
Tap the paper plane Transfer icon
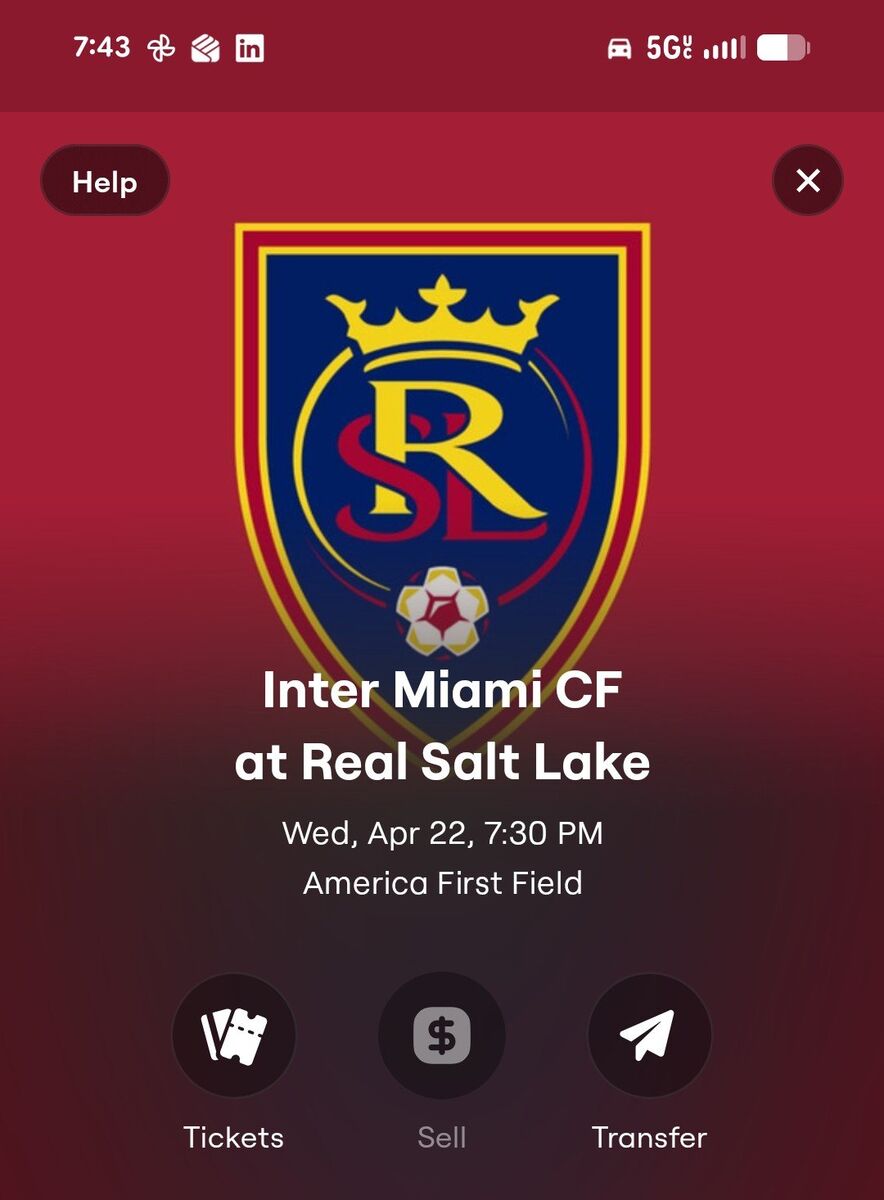tap(649, 1035)
